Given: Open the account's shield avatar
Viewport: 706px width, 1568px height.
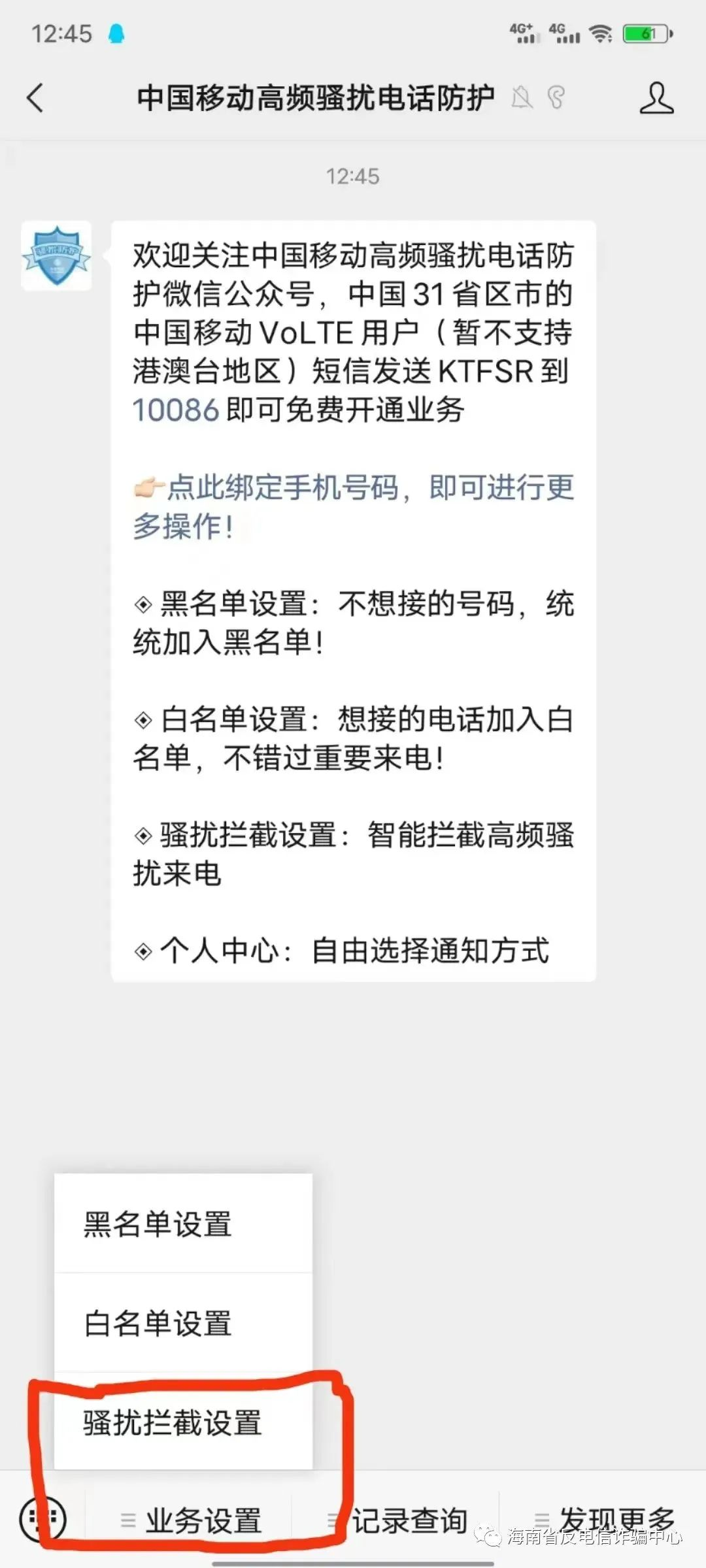Looking at the screenshot, I should coord(56,255).
